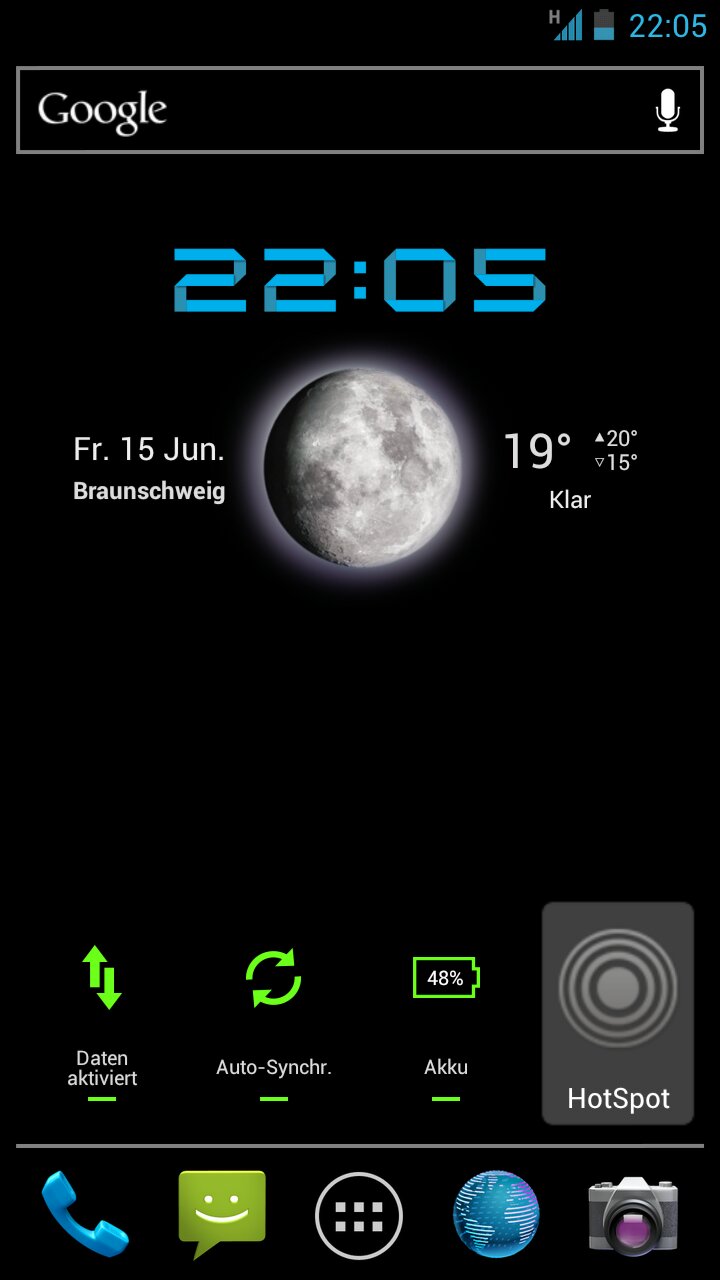Open the Braunschweig weather widget

(x=360, y=468)
